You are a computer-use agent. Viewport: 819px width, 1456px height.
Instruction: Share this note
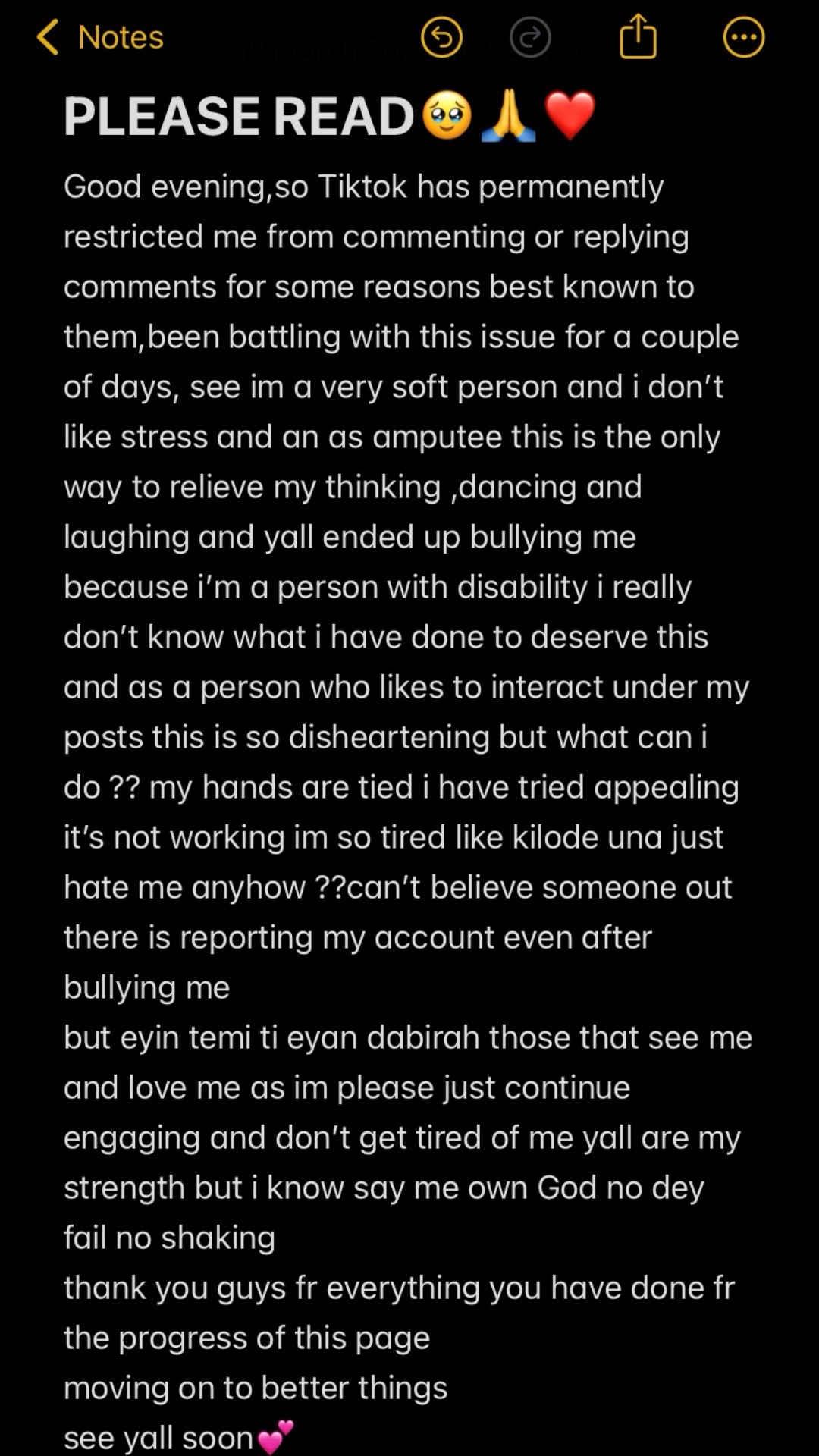click(638, 36)
